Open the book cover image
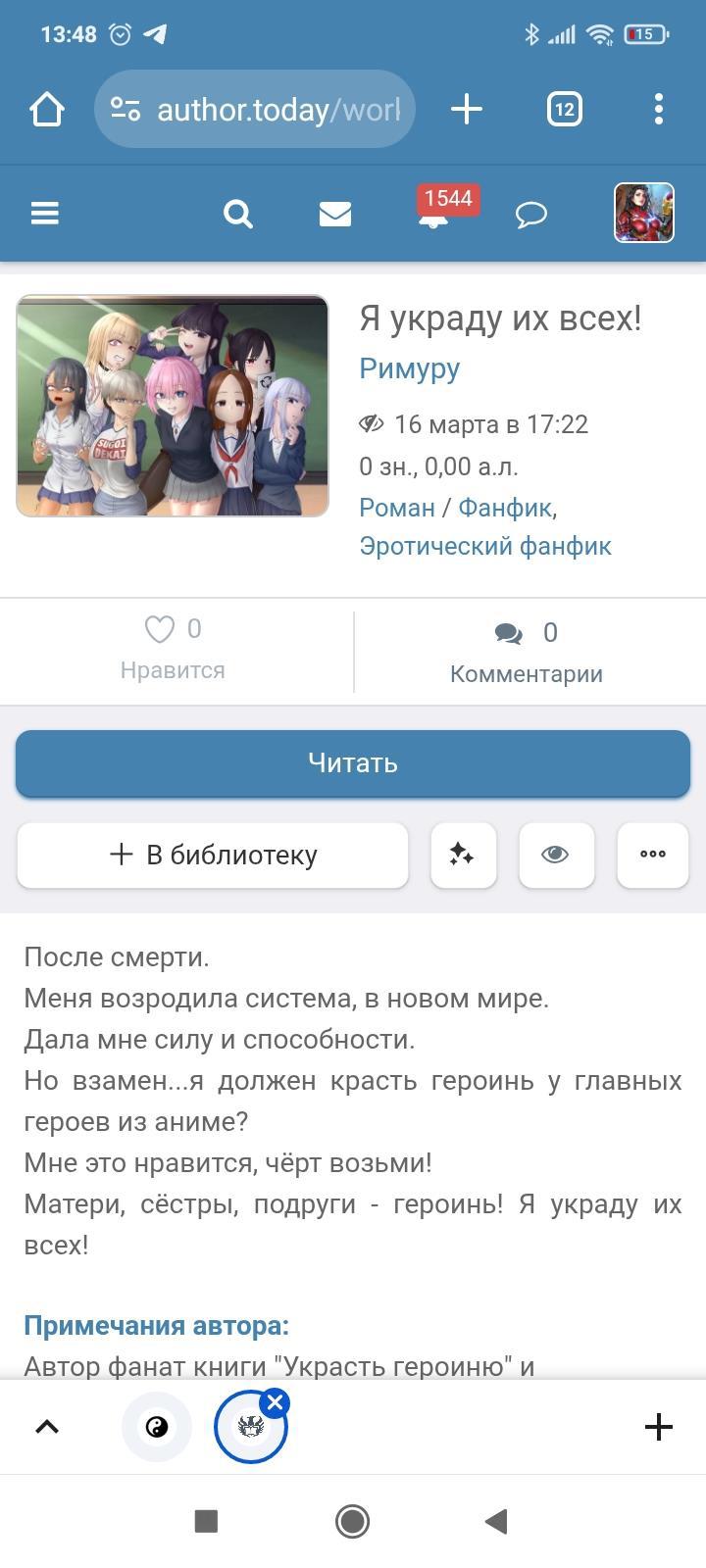The image size is (706, 1568). 173,406
